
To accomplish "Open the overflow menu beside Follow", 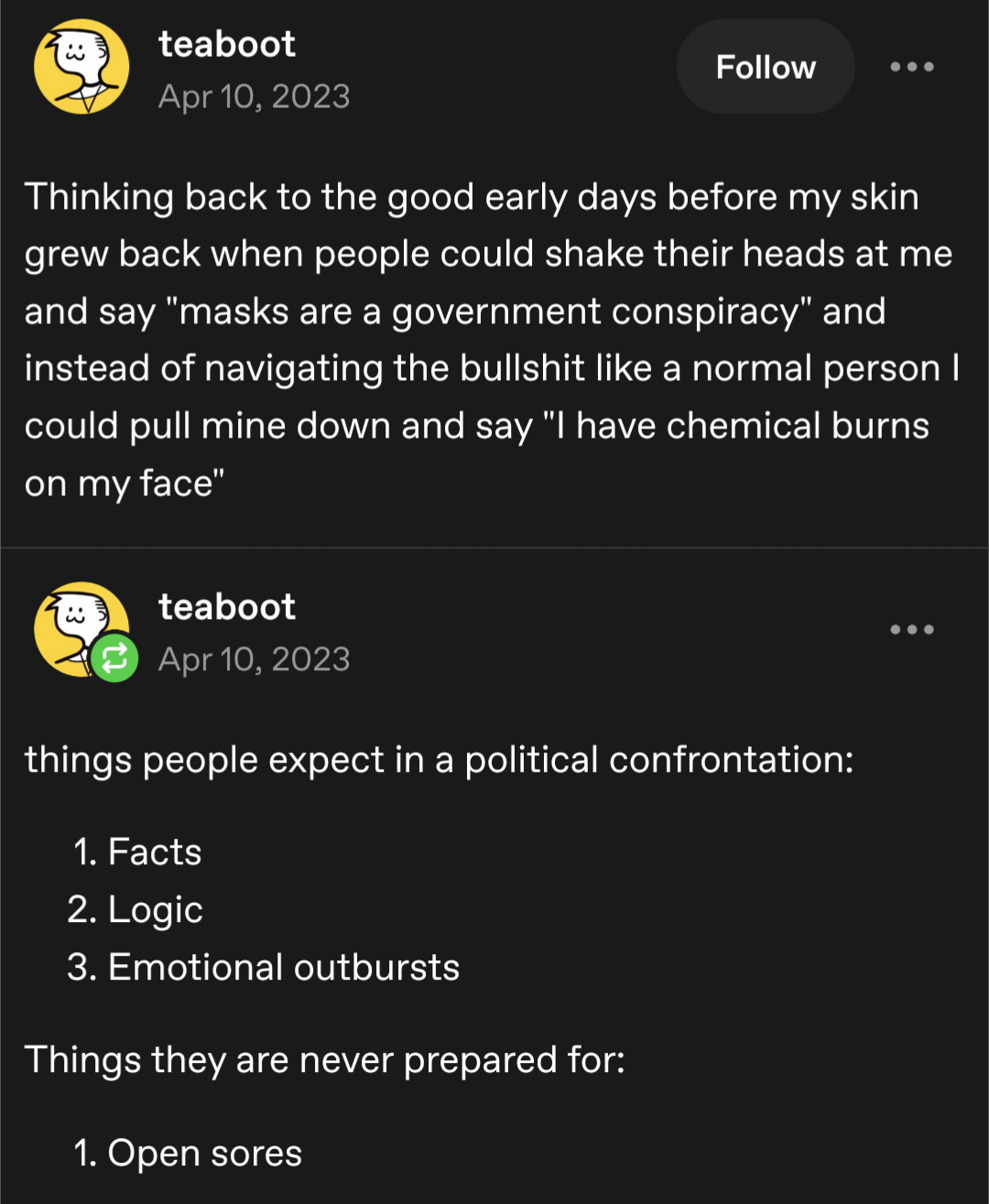I will [x=912, y=67].
